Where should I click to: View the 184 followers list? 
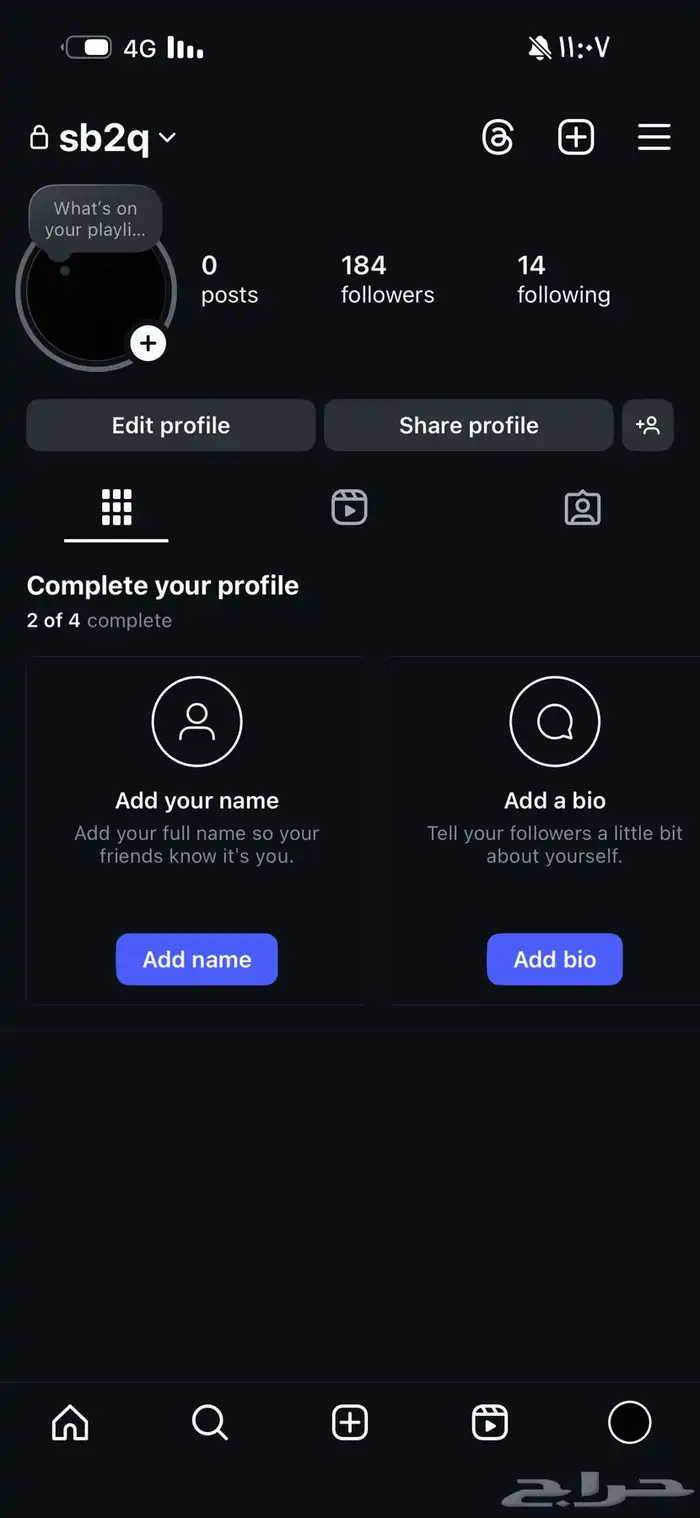(x=387, y=280)
